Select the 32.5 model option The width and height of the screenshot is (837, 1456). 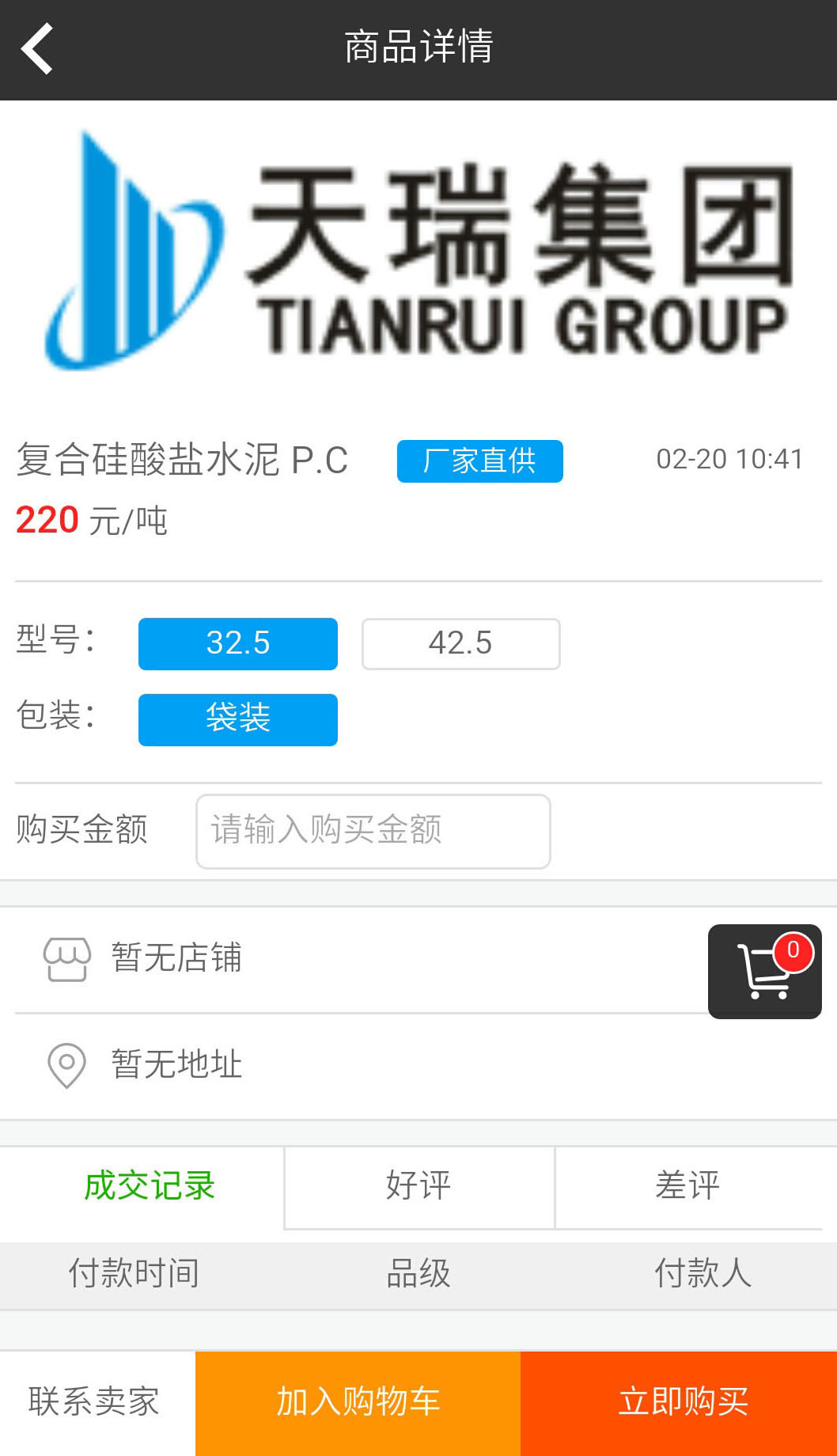click(238, 643)
